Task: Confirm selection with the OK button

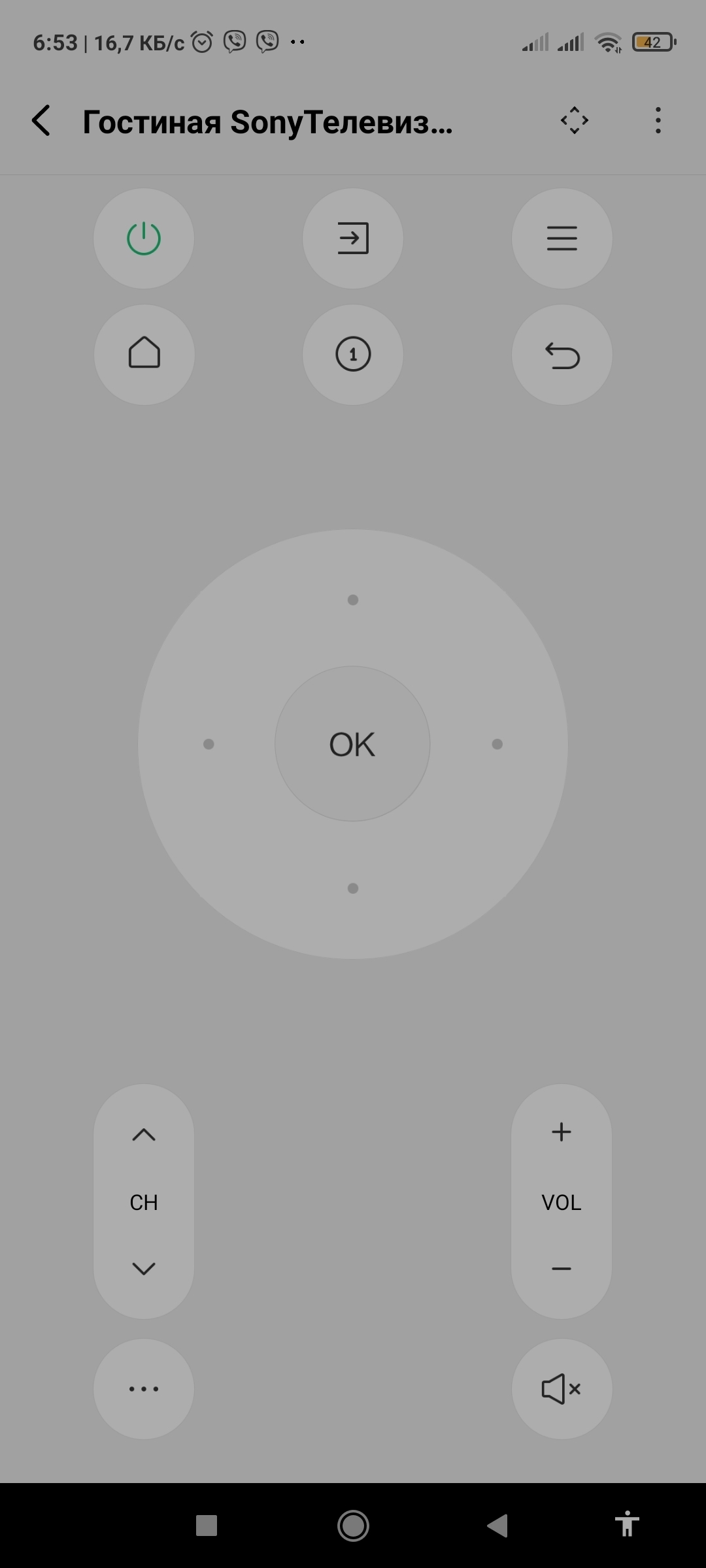Action: [x=352, y=744]
